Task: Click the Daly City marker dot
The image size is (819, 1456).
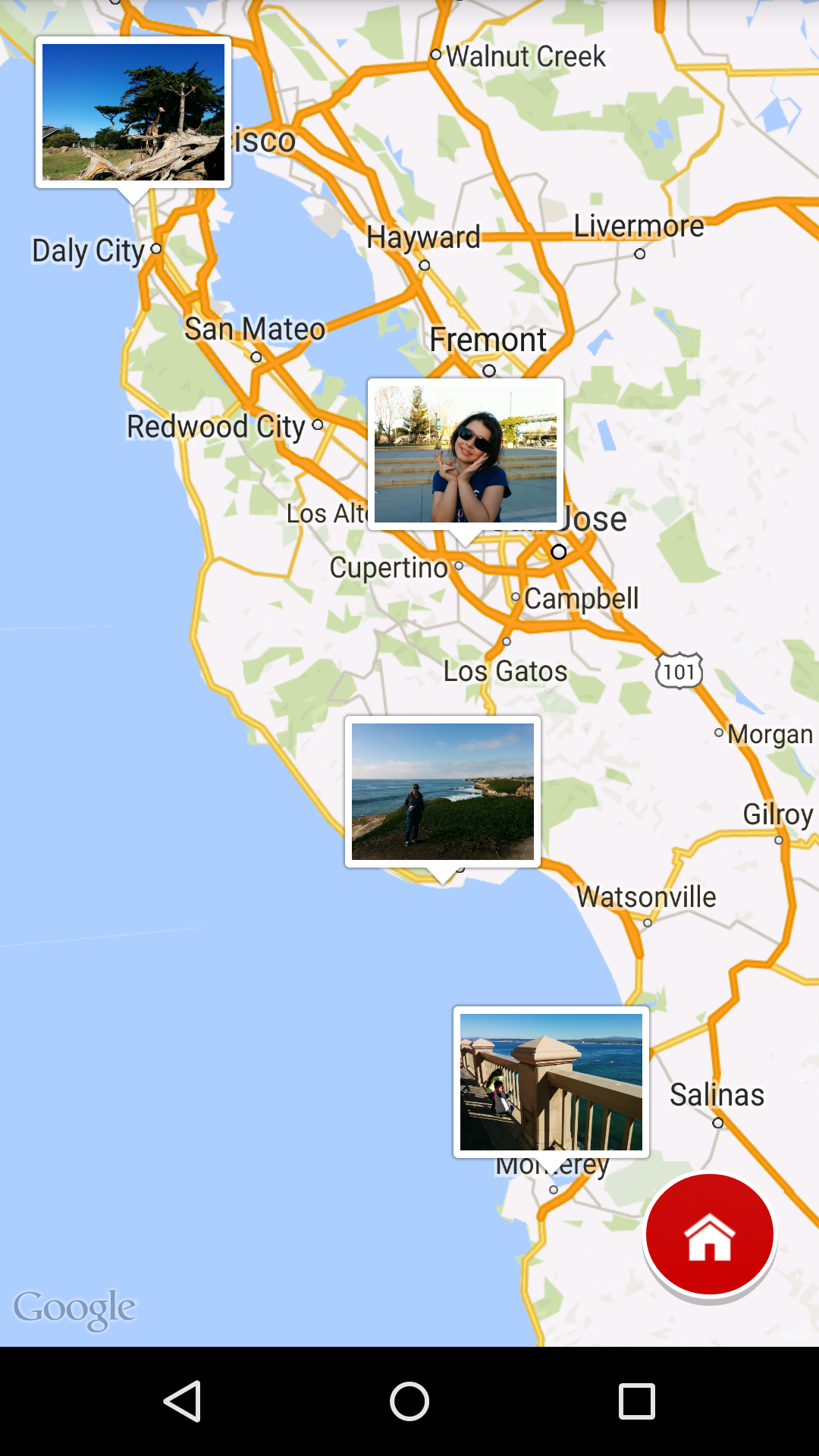Action: [x=157, y=248]
